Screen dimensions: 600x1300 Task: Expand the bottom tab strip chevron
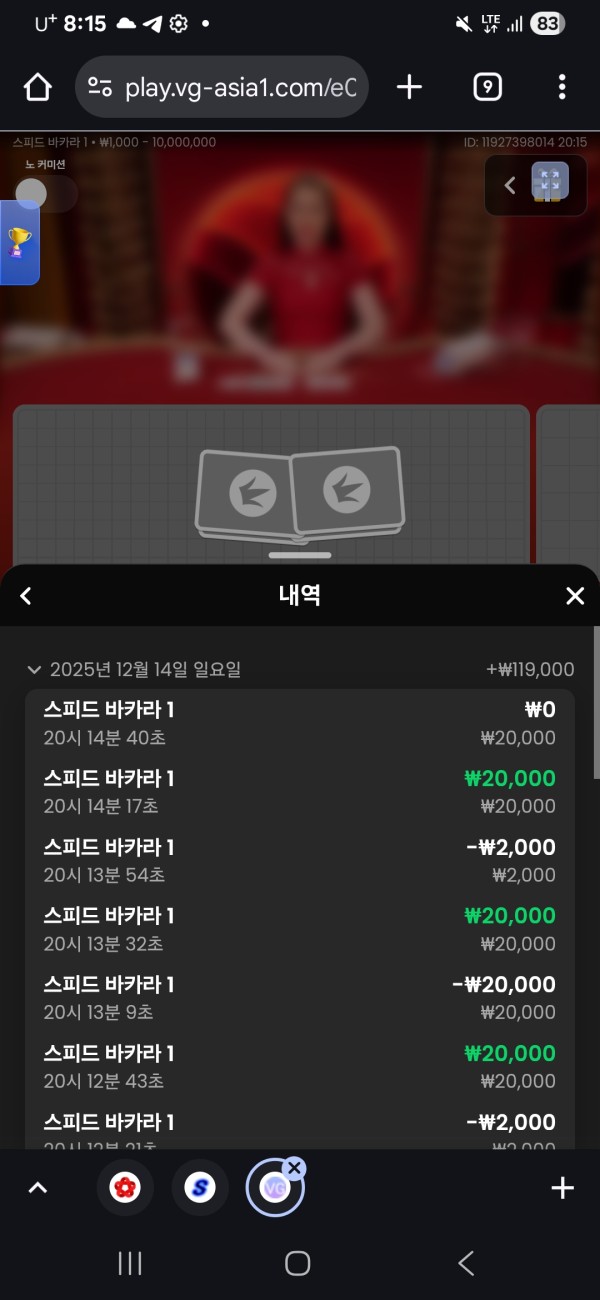(37, 1188)
